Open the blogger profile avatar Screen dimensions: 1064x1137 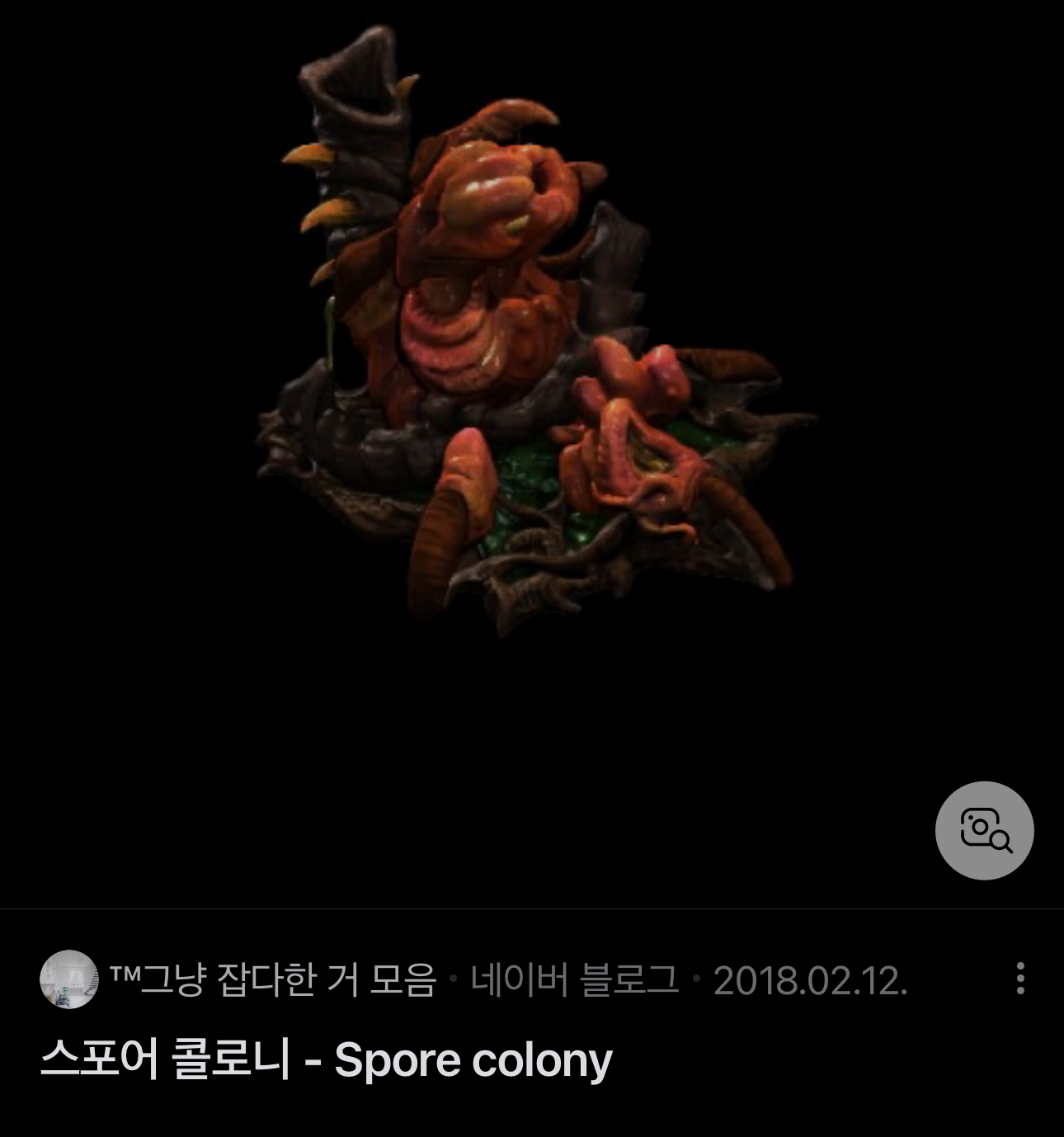tap(68, 979)
